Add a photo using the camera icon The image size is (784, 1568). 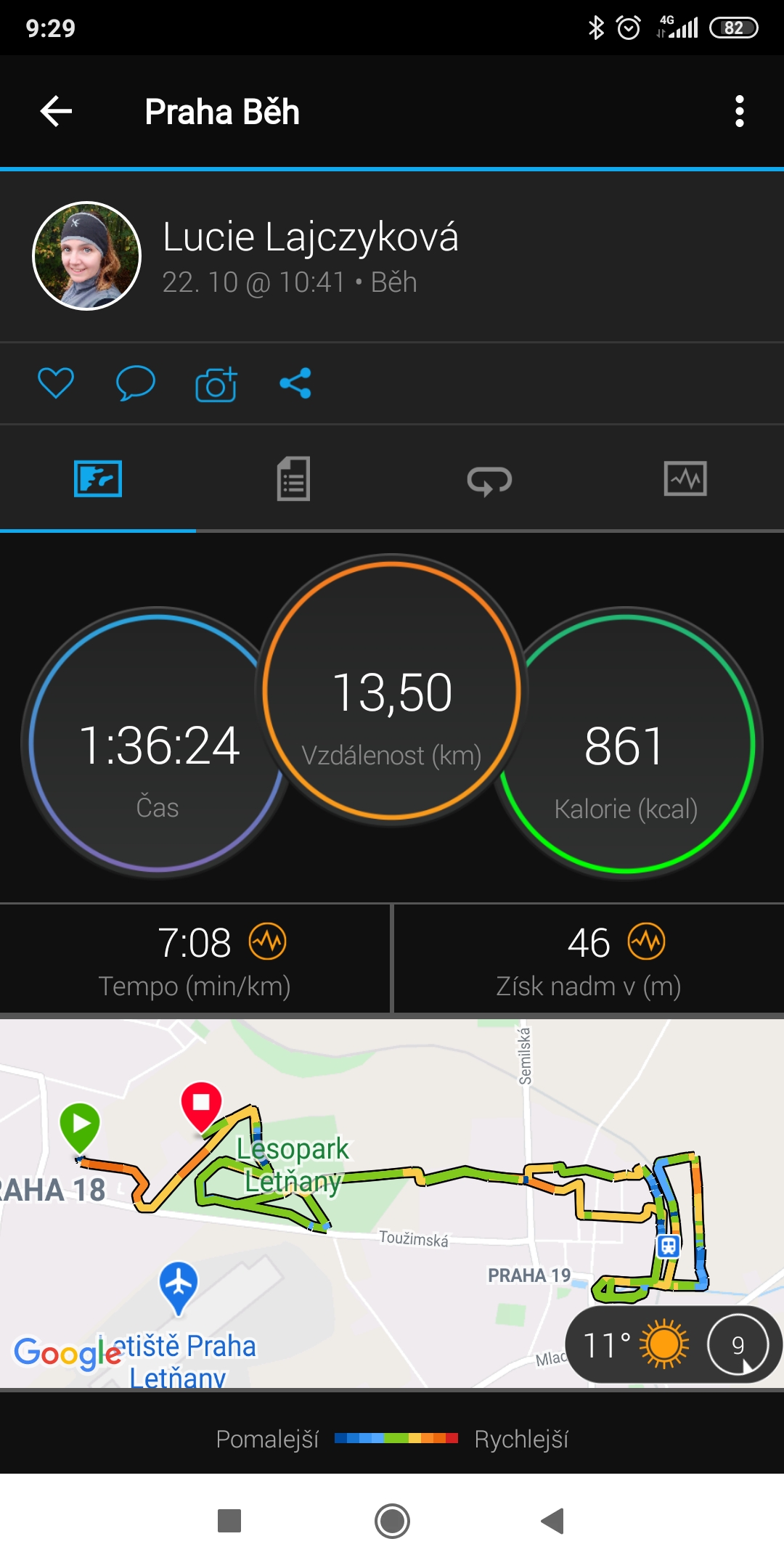(216, 383)
